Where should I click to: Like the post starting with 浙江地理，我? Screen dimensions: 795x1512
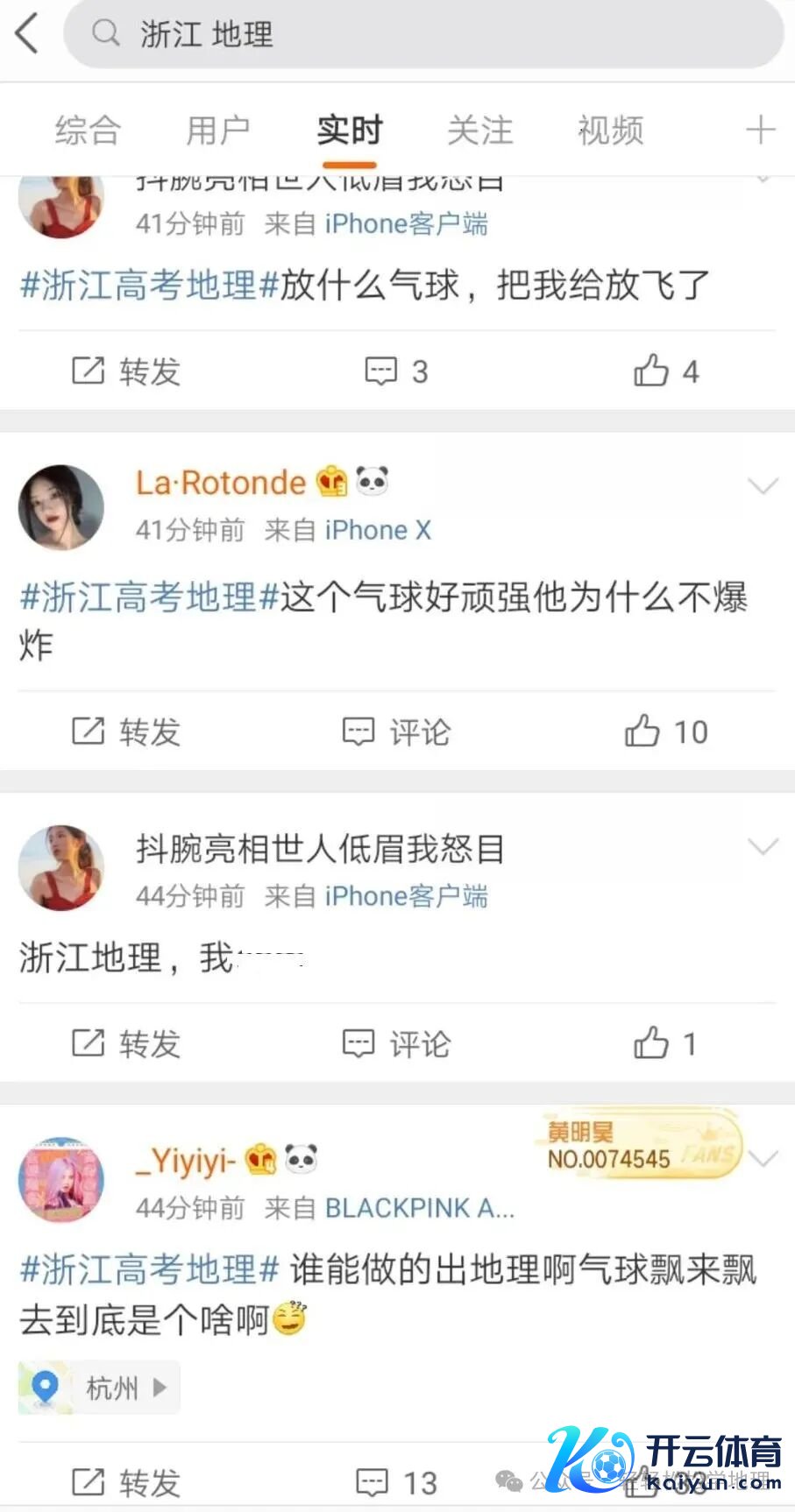coord(664,1043)
